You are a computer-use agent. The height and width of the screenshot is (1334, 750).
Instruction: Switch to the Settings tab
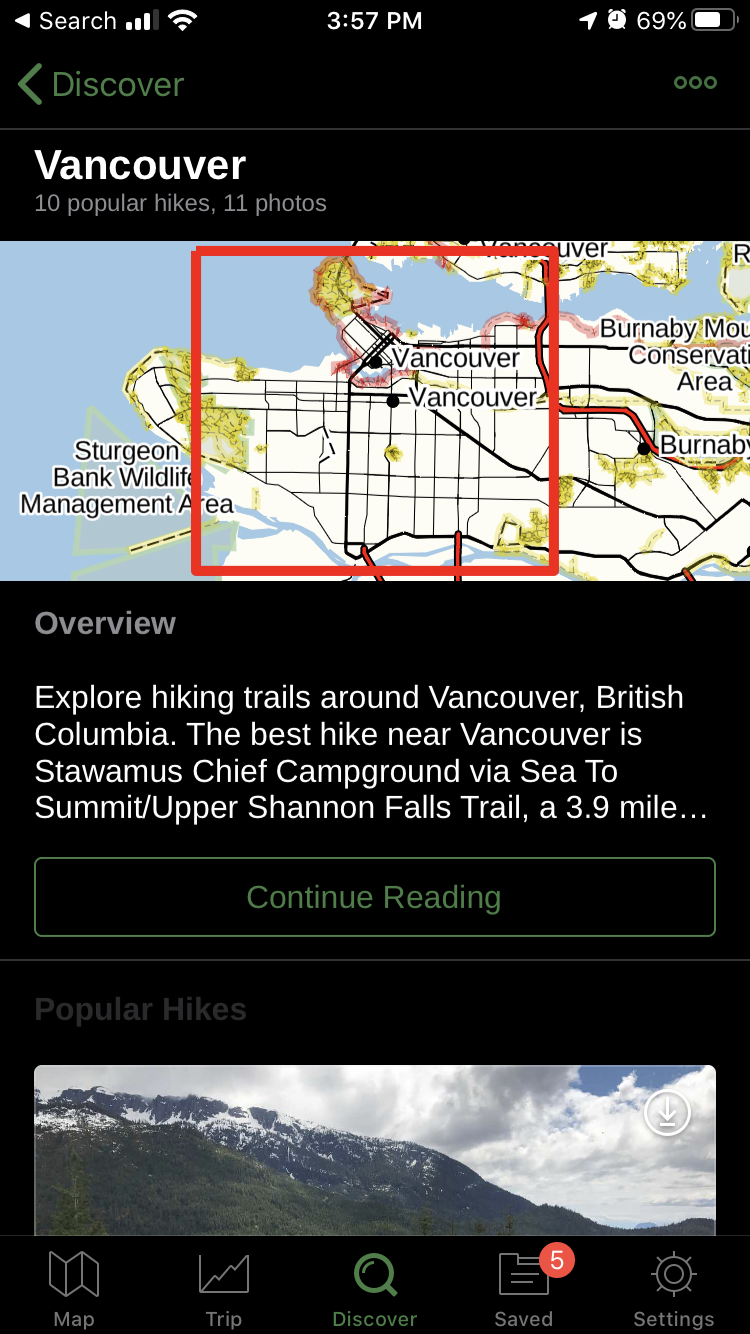point(673,1288)
